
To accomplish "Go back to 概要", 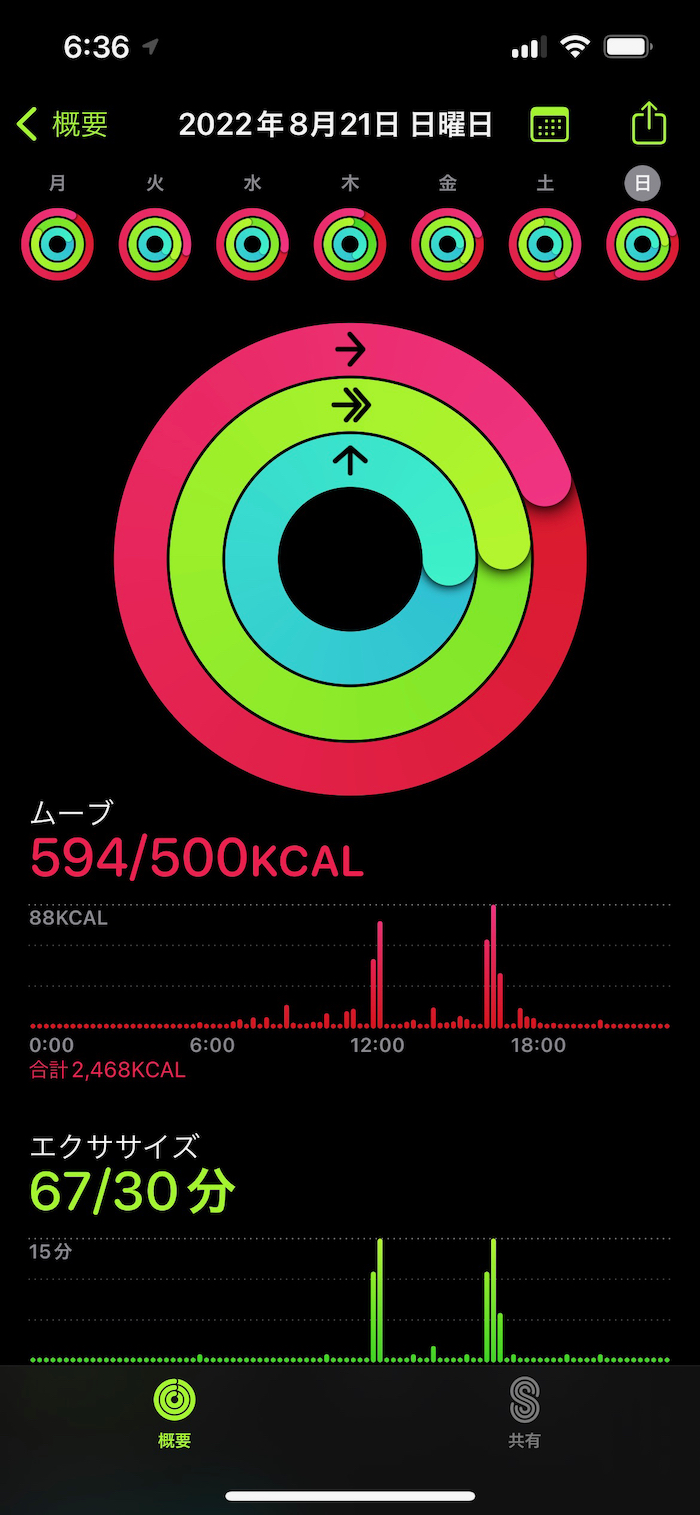I will pos(63,125).
